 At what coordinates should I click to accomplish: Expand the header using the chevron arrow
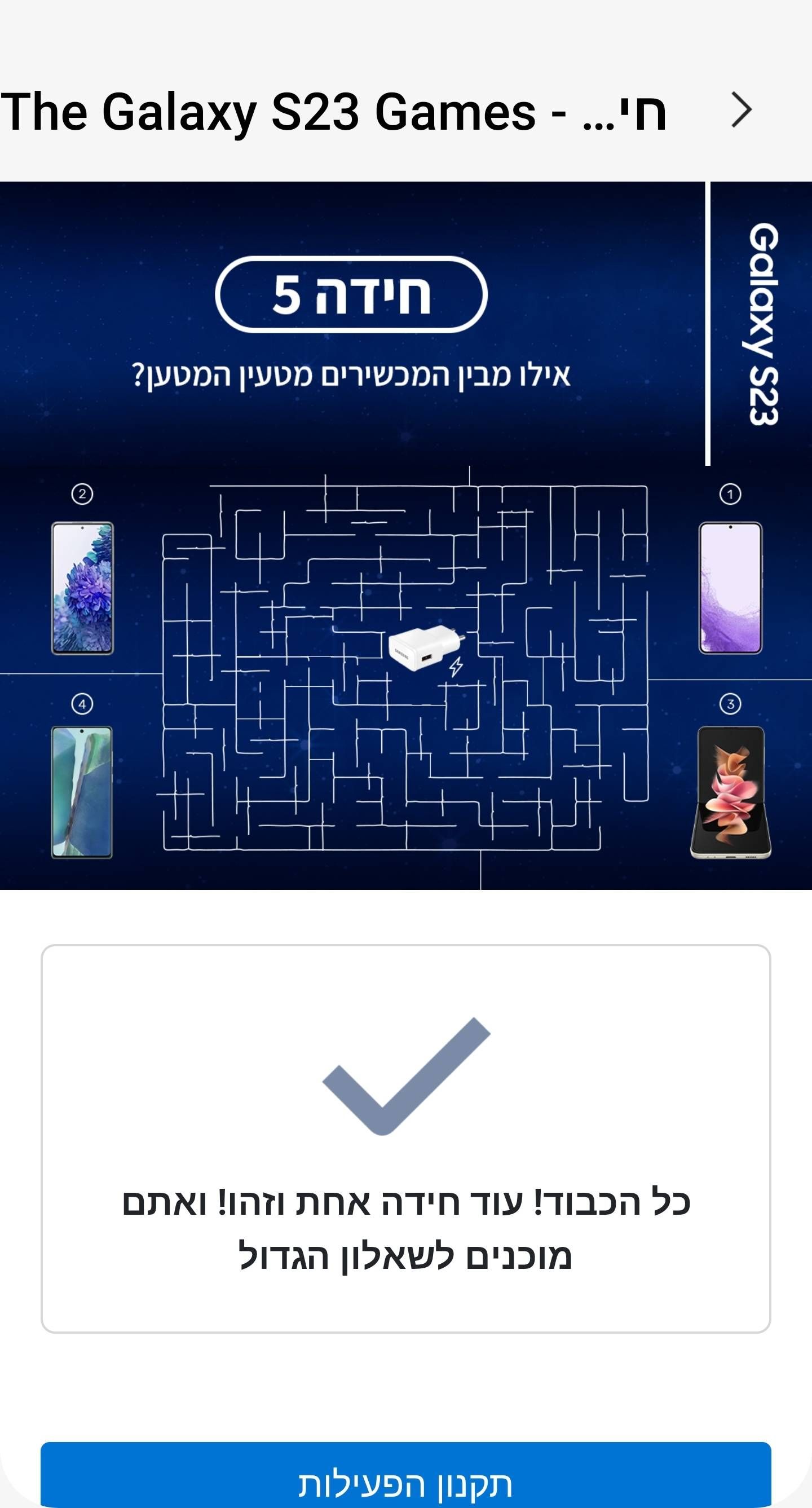pos(740,109)
